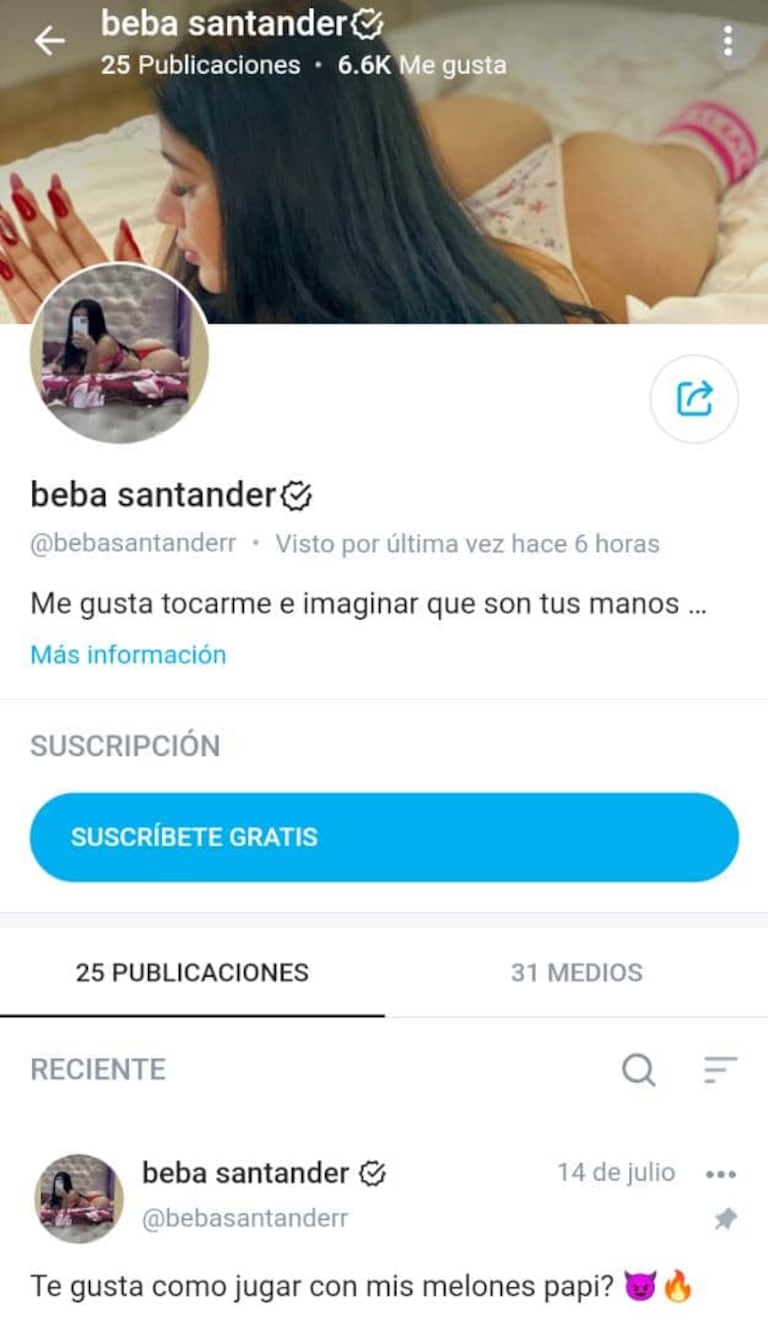Open the three-dot menu on the July 14 post
This screenshot has height=1326, width=768.
coord(723,1173)
